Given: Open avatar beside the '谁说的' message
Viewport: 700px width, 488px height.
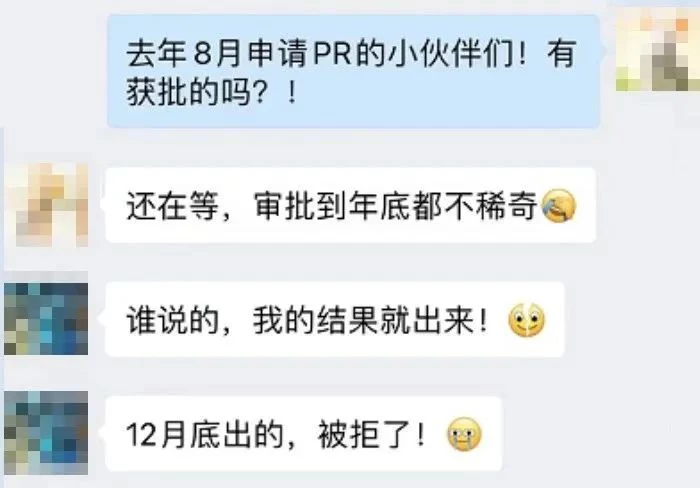Looking at the screenshot, I should click(46, 320).
